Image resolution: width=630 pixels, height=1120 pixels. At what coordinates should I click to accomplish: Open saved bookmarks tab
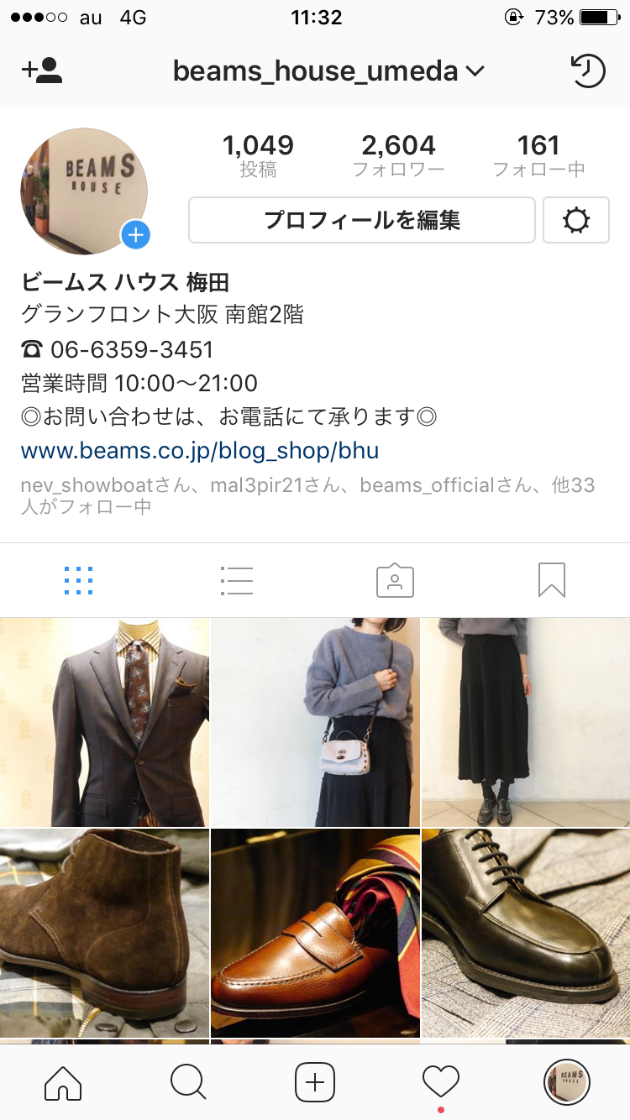coord(551,580)
